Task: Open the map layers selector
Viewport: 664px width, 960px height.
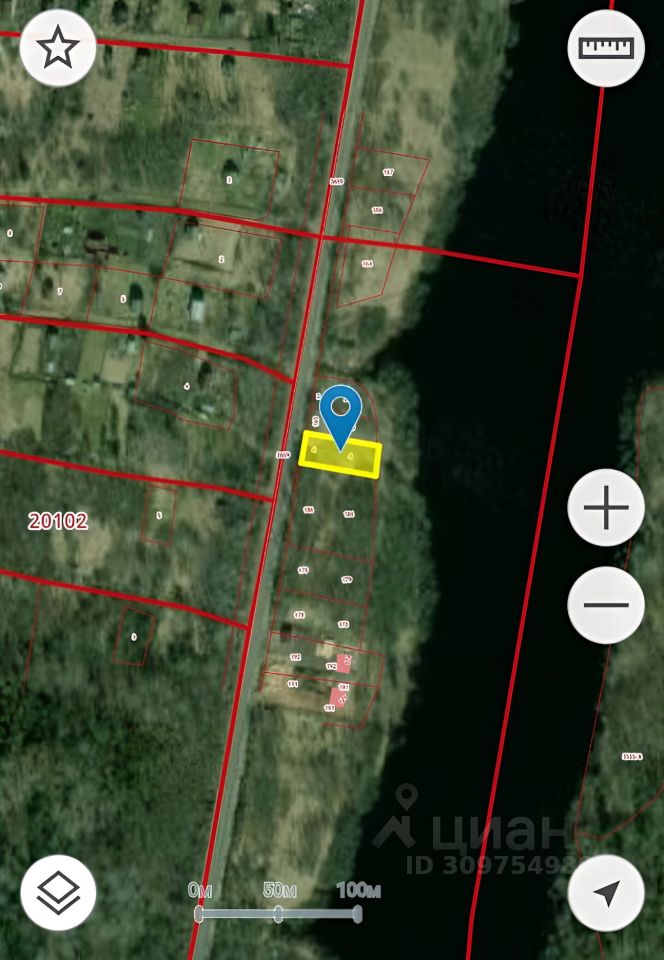Action: [58, 893]
